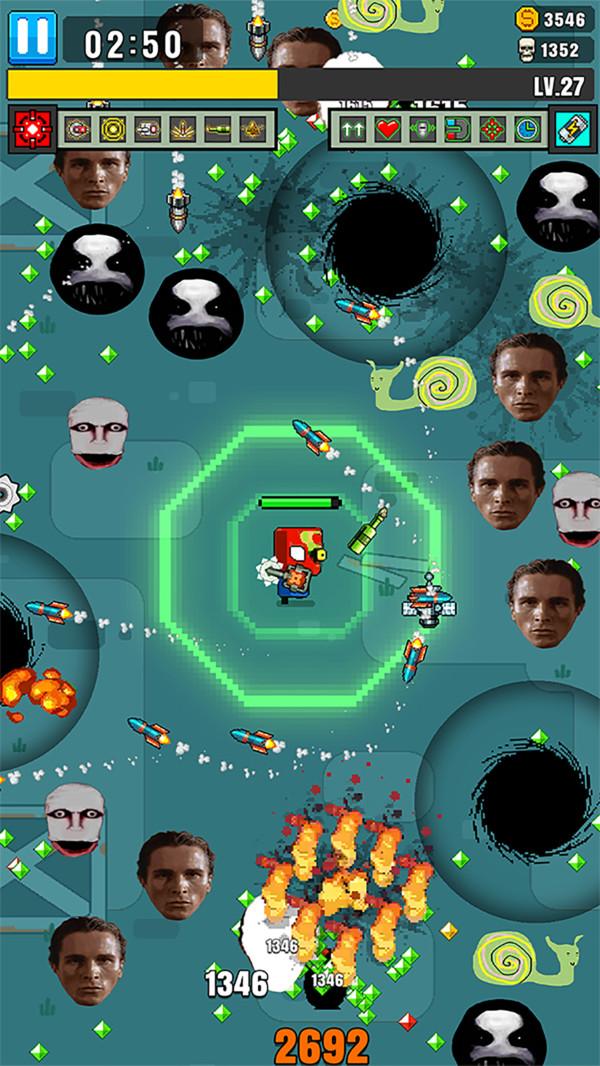600x1066 pixels.
Task: Open the red weapon skills icon
Action: (31, 127)
